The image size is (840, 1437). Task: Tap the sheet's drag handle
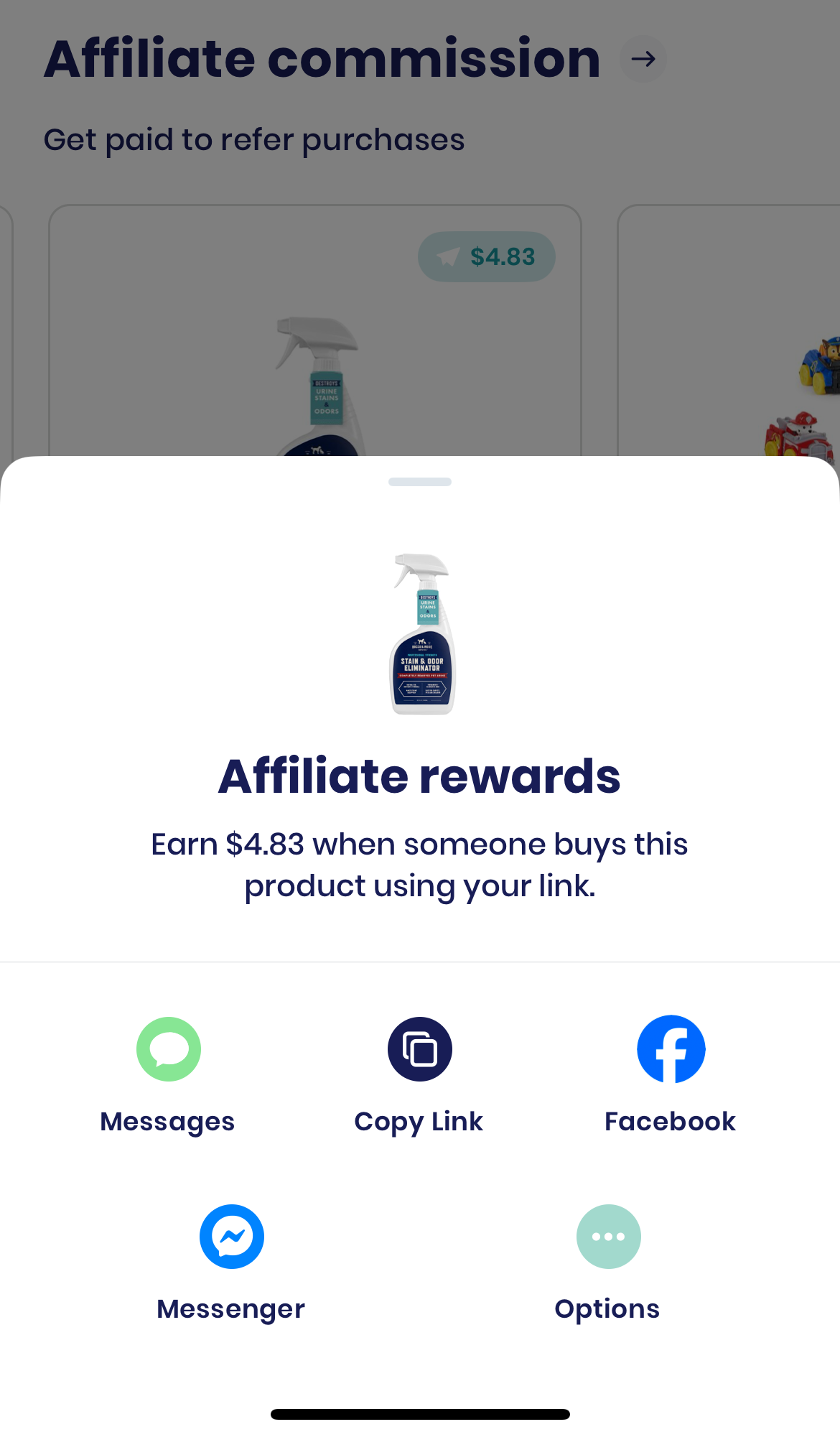coord(419,482)
